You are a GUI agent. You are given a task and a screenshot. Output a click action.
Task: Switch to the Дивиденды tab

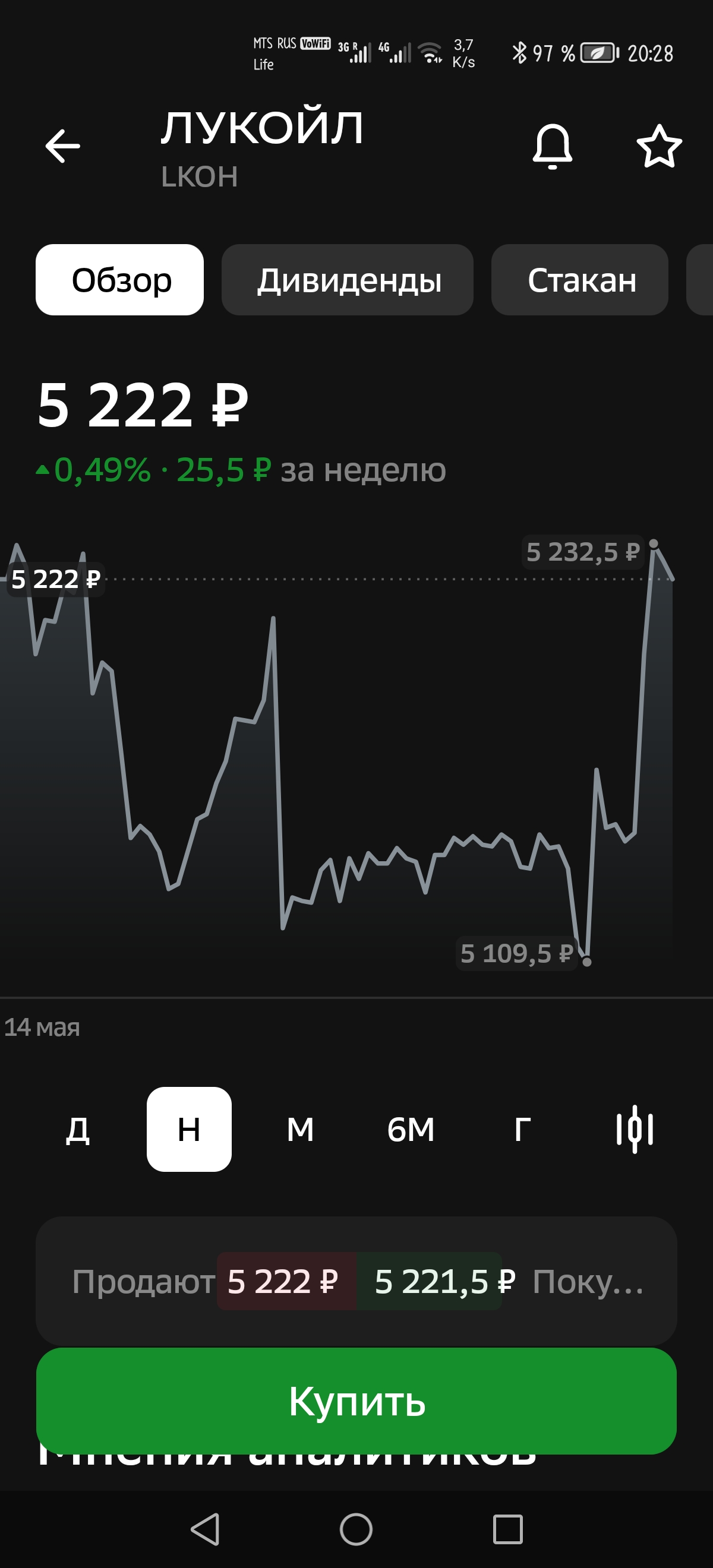point(348,280)
